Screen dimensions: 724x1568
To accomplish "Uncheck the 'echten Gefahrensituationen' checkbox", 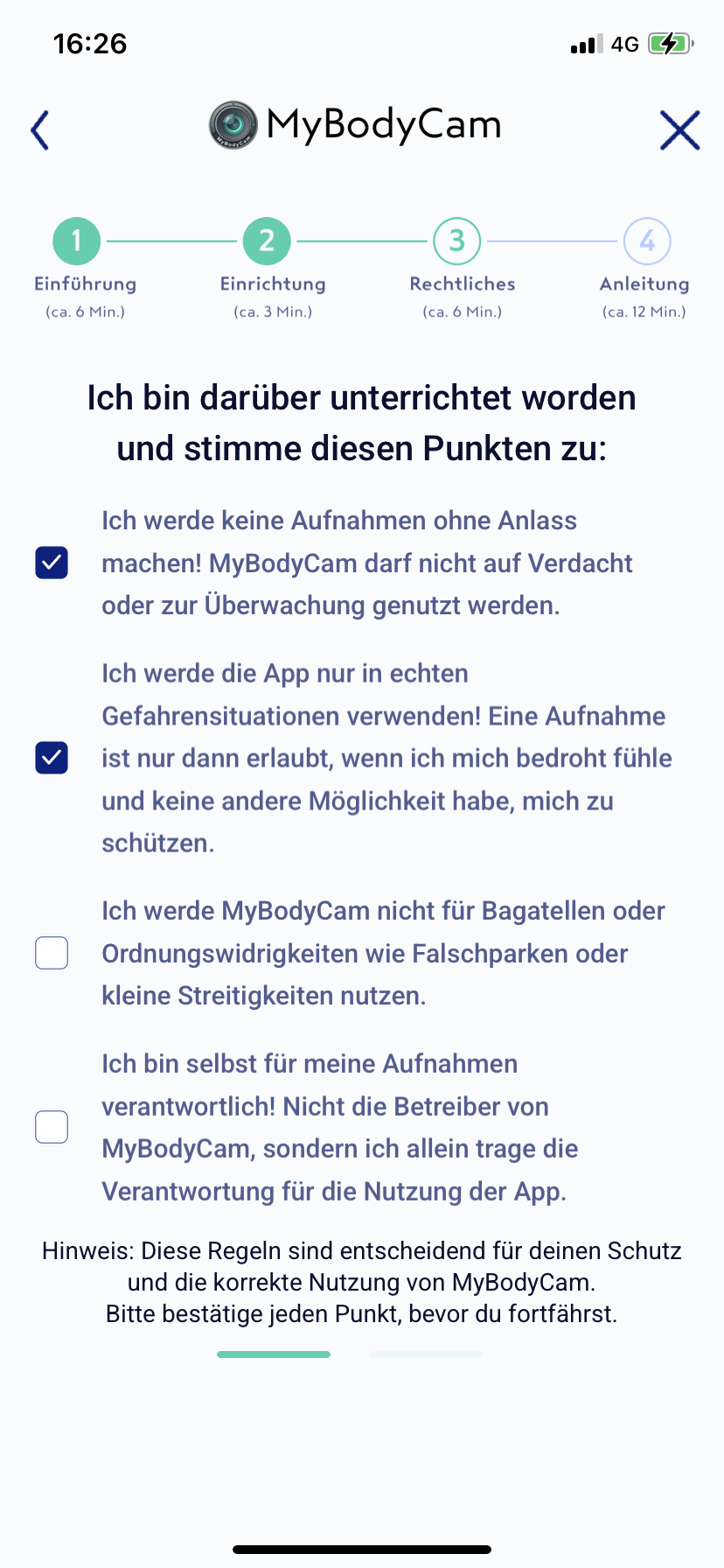I will [x=52, y=758].
